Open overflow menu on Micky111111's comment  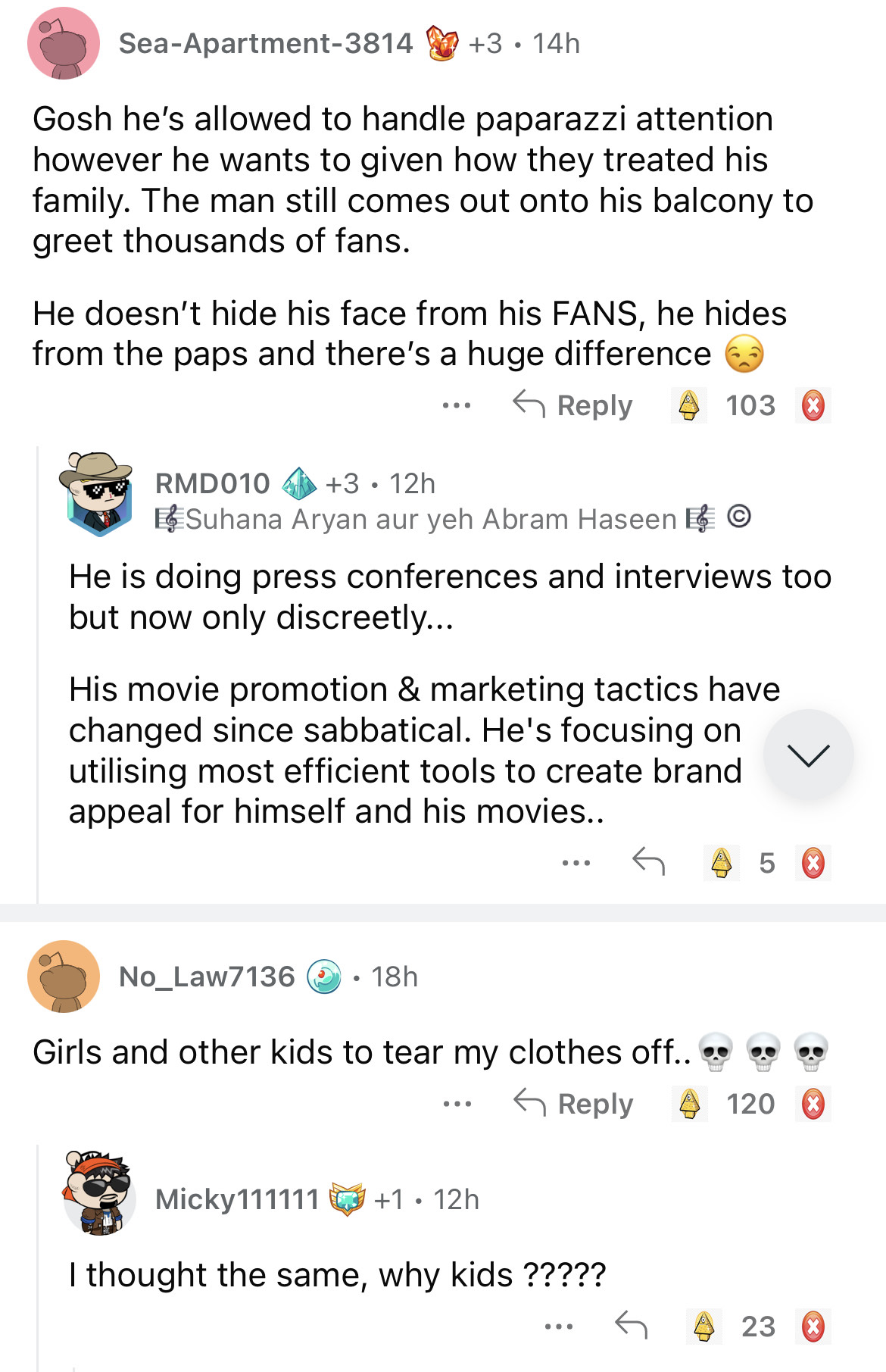[559, 1327]
